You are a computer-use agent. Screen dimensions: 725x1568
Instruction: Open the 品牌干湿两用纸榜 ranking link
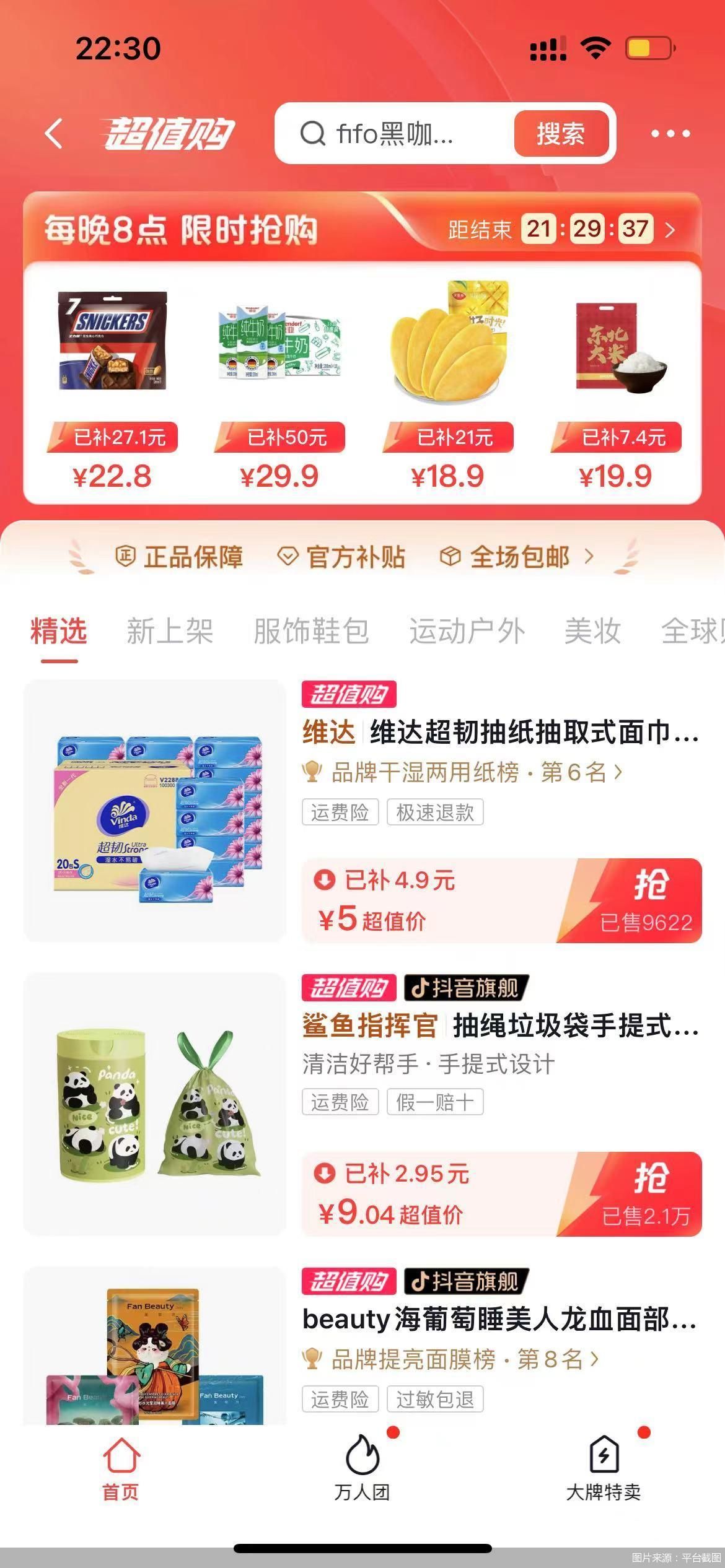tap(462, 772)
